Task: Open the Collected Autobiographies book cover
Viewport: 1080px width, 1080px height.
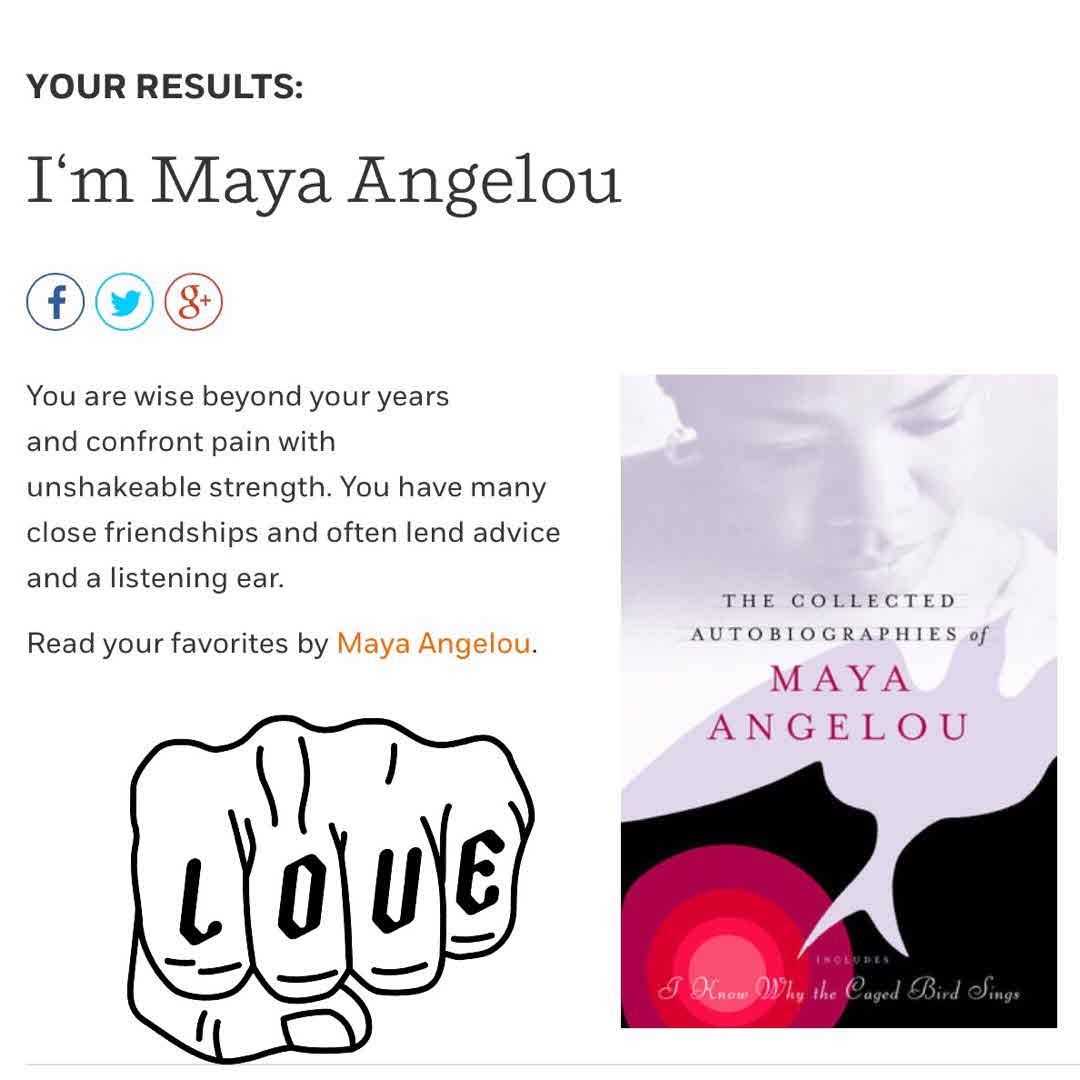Action: pos(838,700)
